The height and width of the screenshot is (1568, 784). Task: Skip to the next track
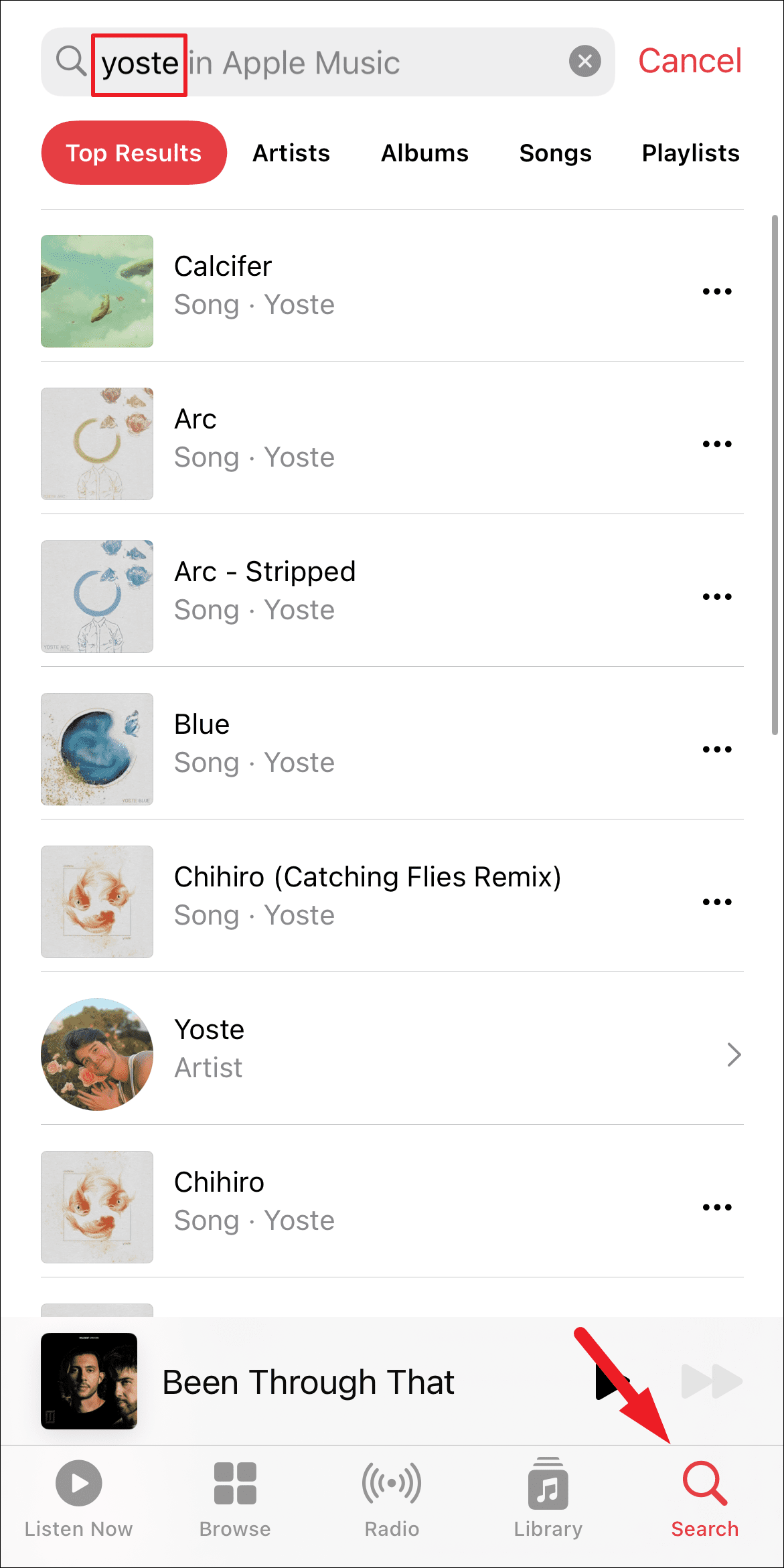tap(711, 1381)
